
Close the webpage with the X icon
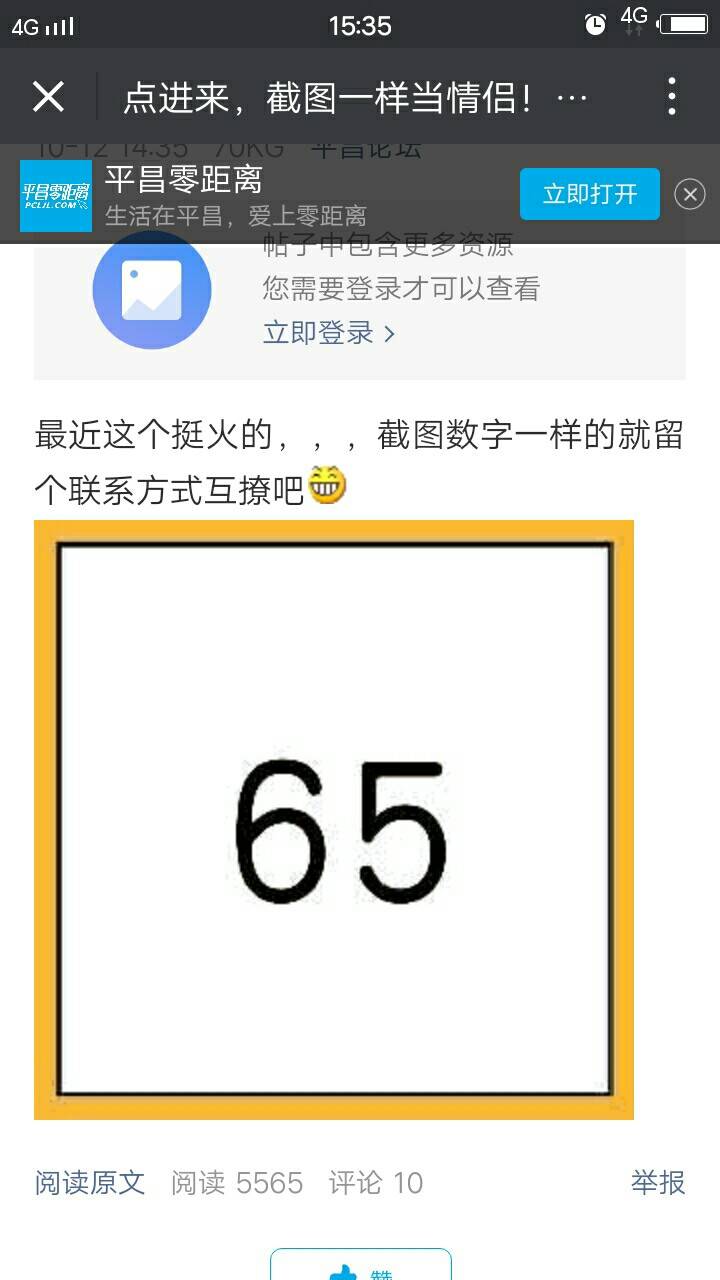tap(48, 97)
